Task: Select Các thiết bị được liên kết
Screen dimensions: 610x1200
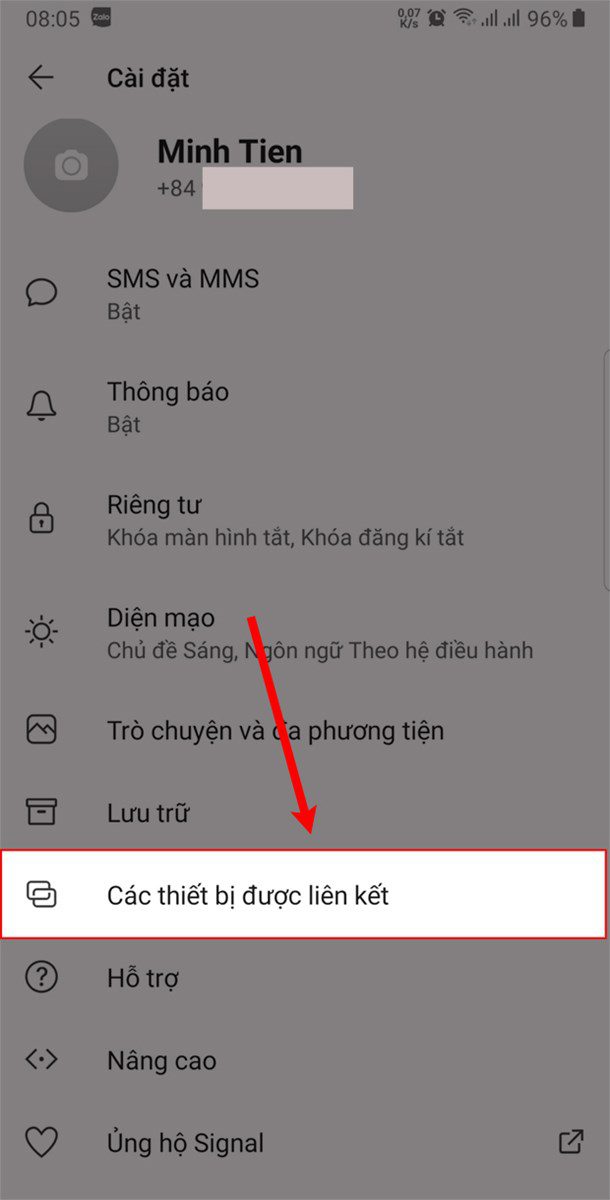Action: pos(248,895)
